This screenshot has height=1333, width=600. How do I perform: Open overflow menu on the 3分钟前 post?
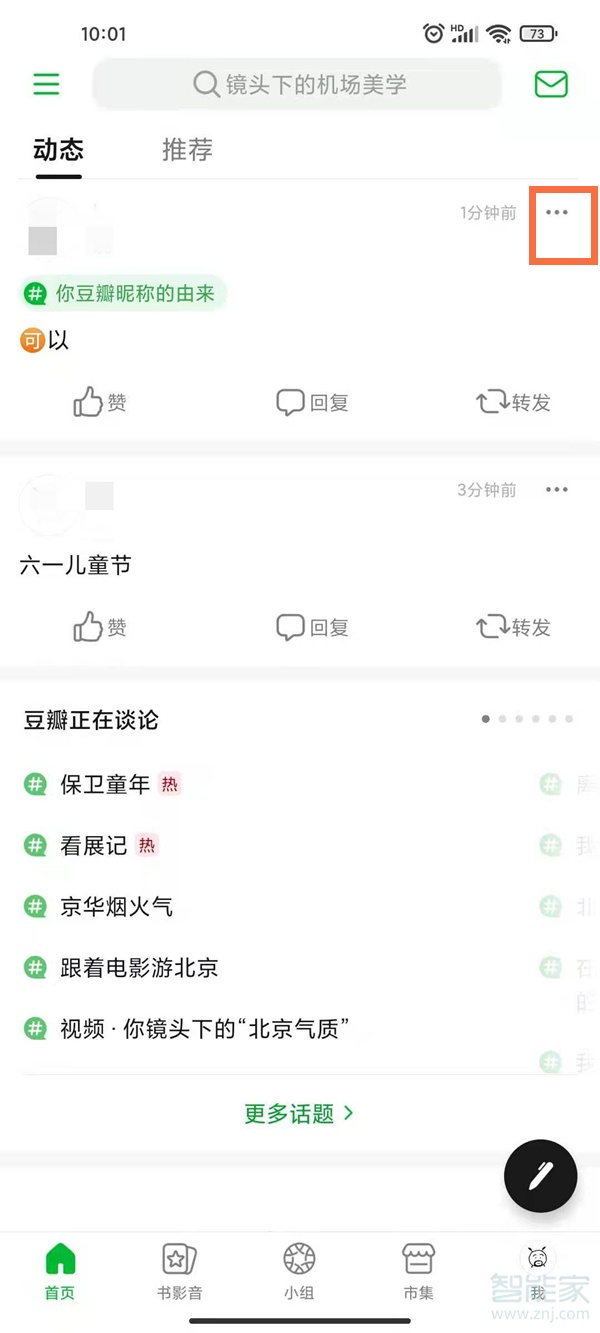tap(557, 490)
